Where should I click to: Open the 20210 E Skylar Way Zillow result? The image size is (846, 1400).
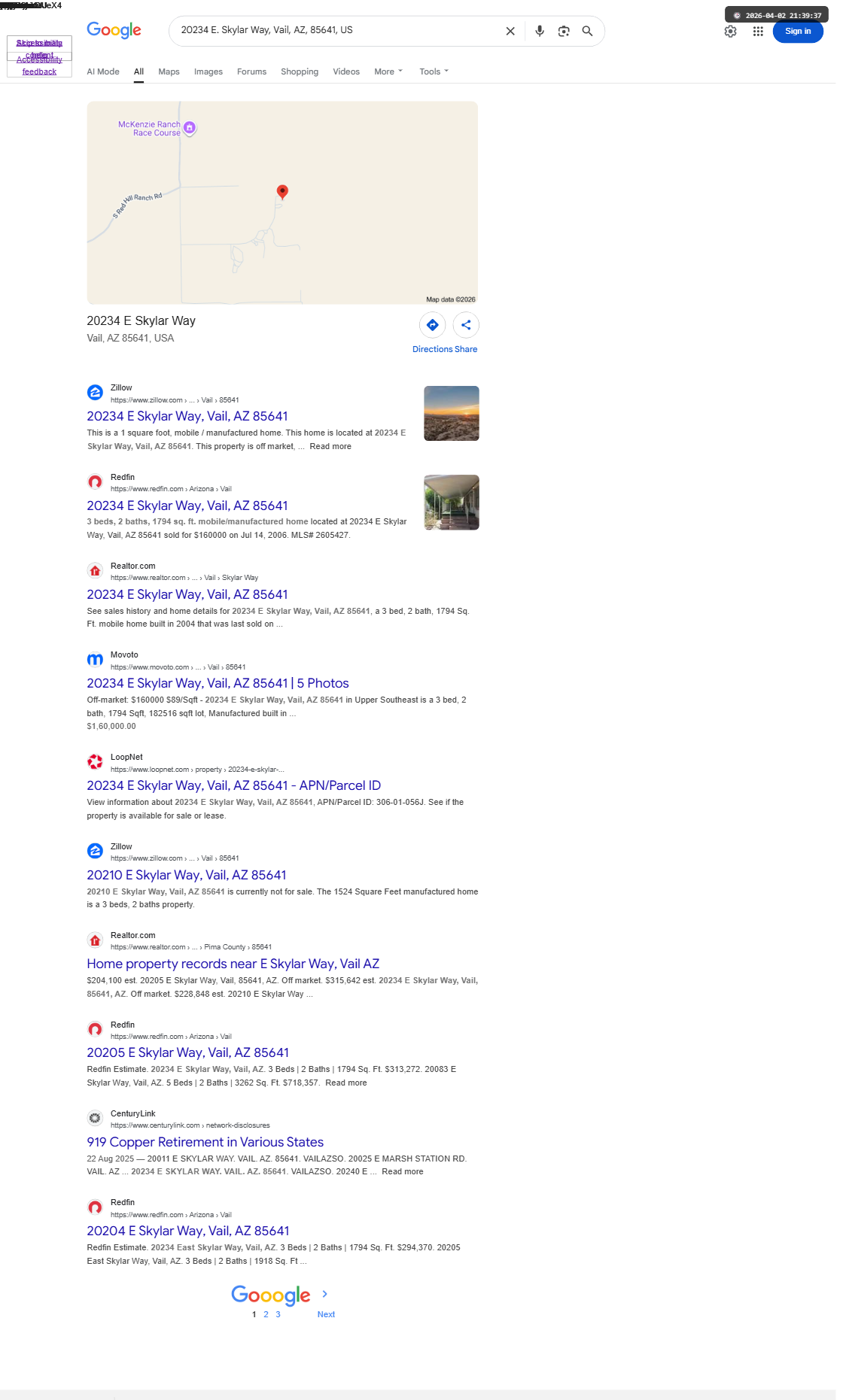(x=187, y=875)
